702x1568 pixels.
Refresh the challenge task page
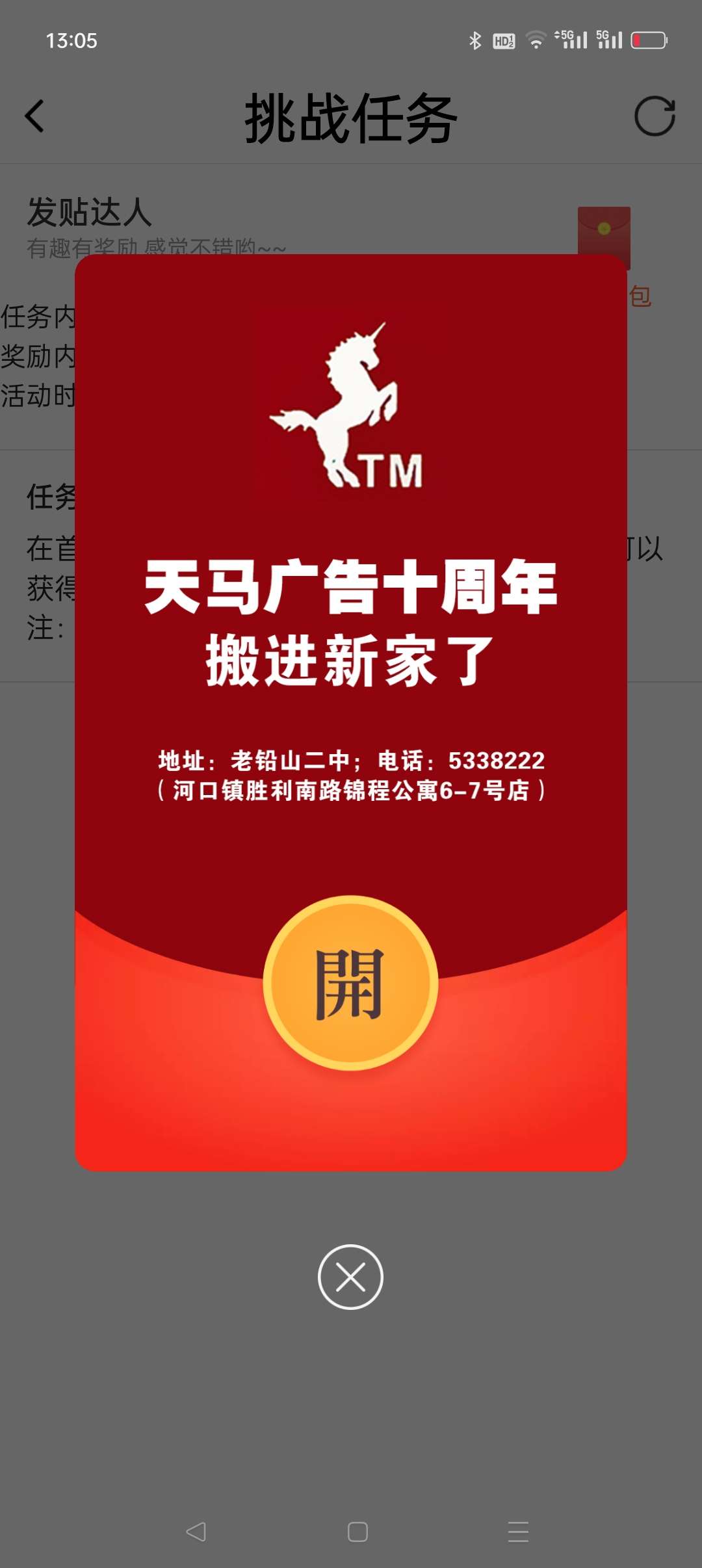point(654,116)
